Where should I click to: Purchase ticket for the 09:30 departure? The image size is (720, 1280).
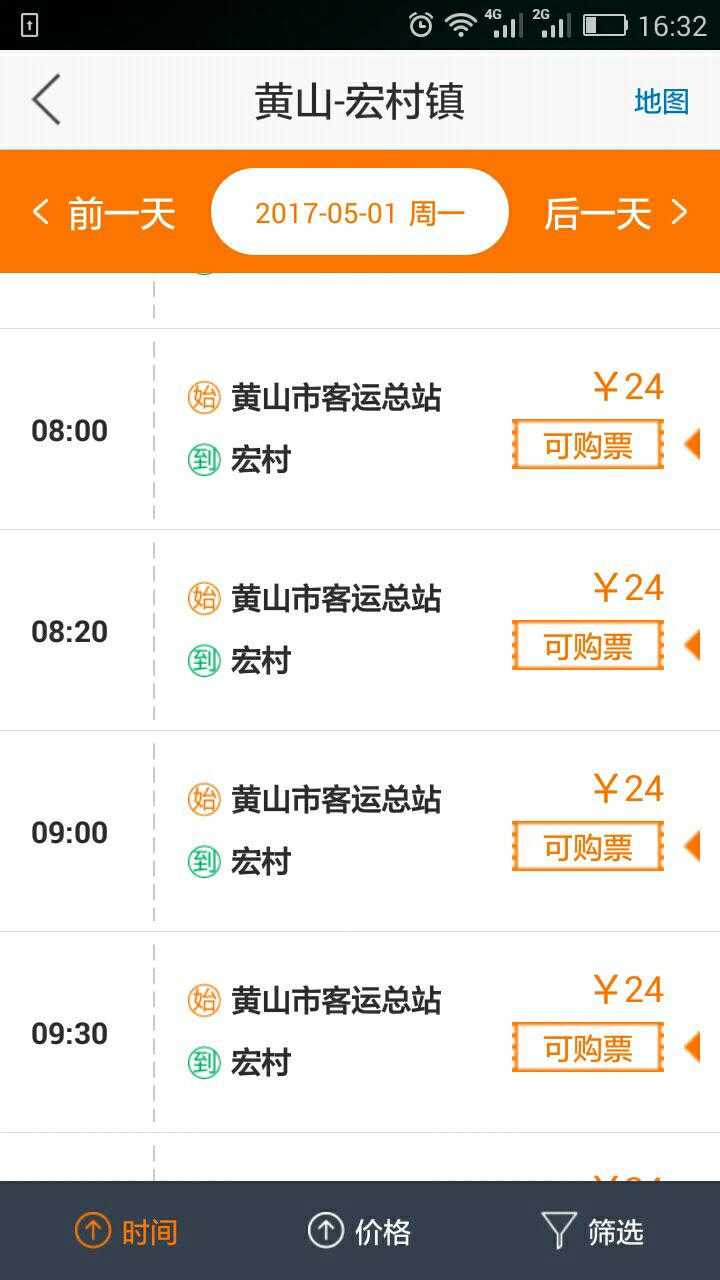point(588,1048)
